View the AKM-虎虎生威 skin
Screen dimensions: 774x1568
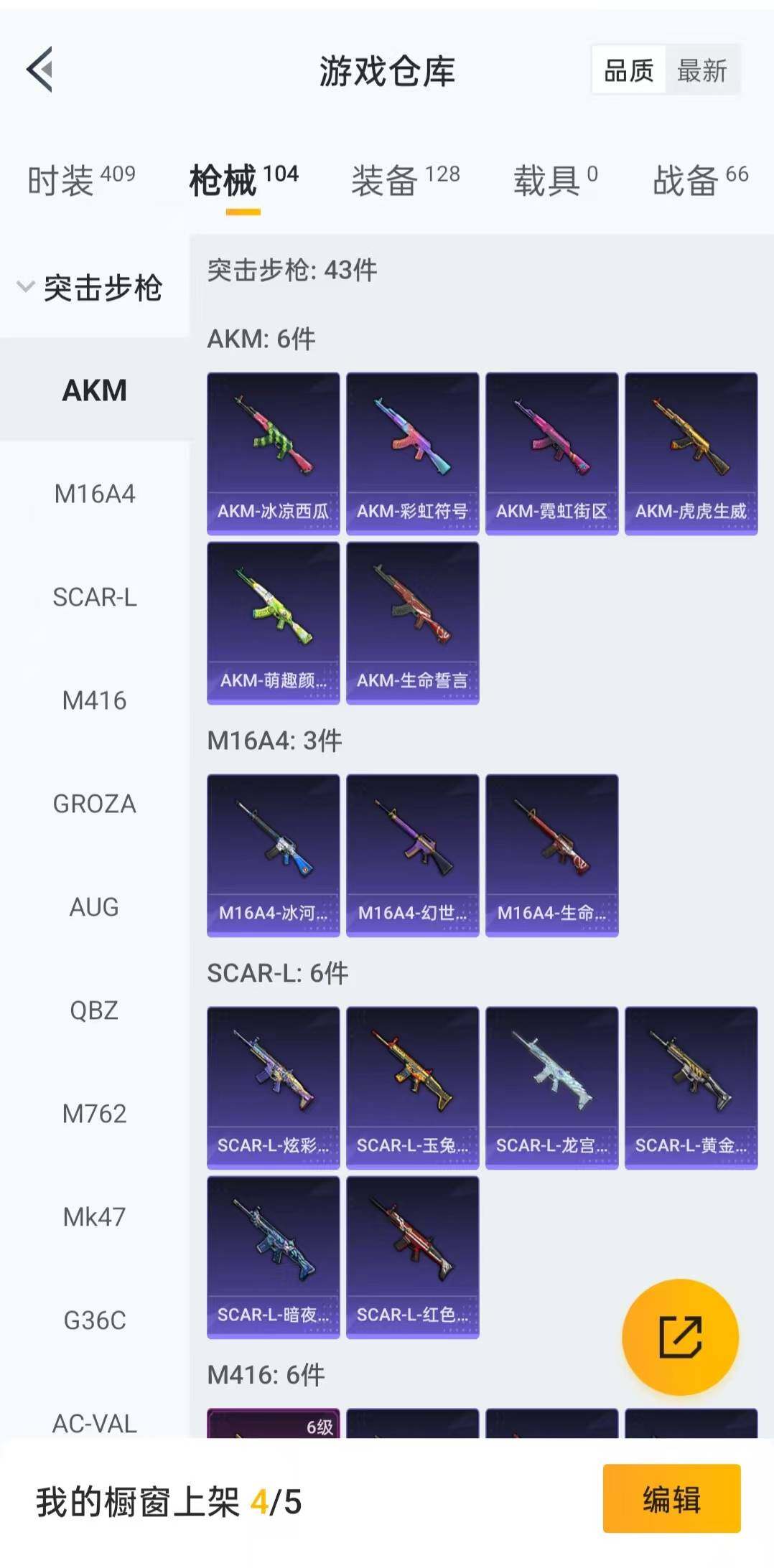click(x=691, y=453)
